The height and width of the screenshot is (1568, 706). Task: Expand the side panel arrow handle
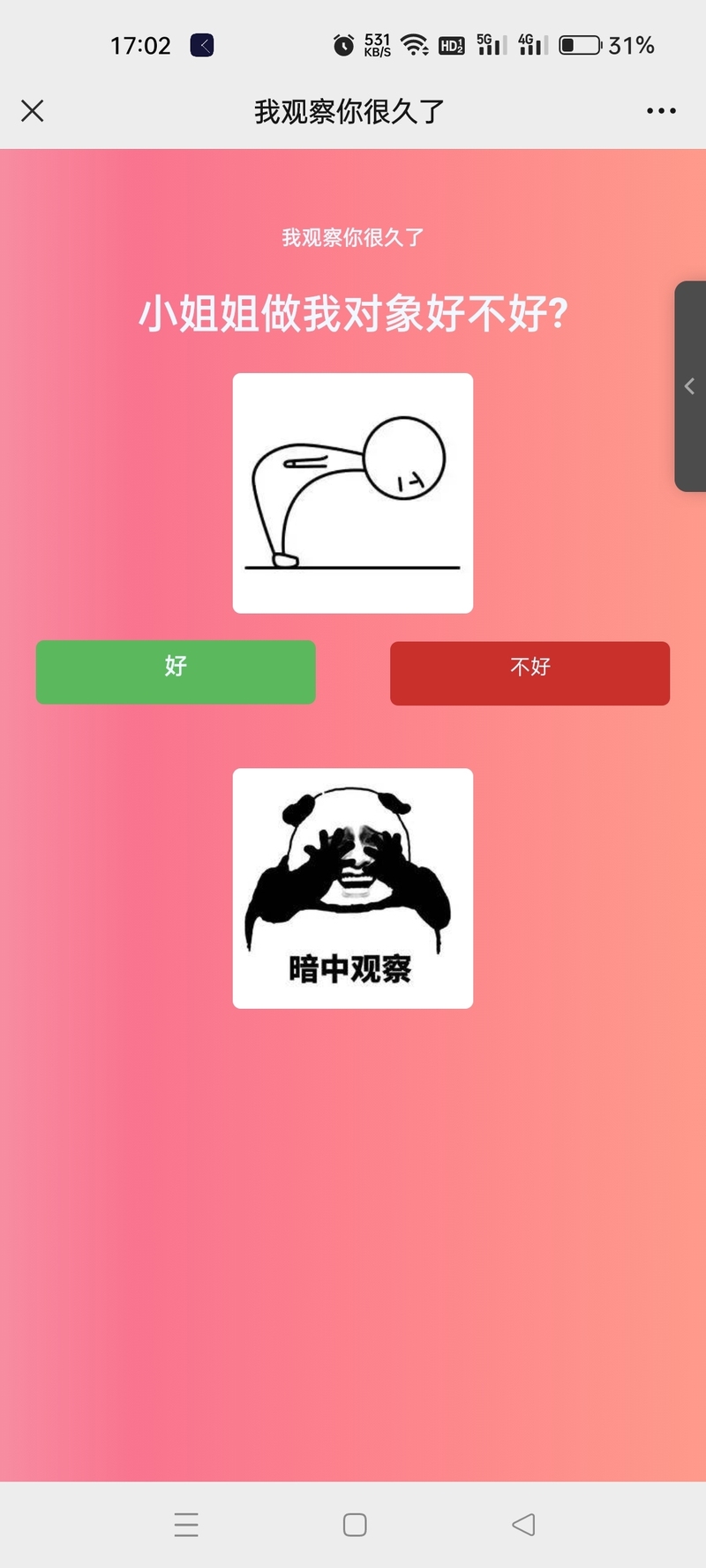690,386
